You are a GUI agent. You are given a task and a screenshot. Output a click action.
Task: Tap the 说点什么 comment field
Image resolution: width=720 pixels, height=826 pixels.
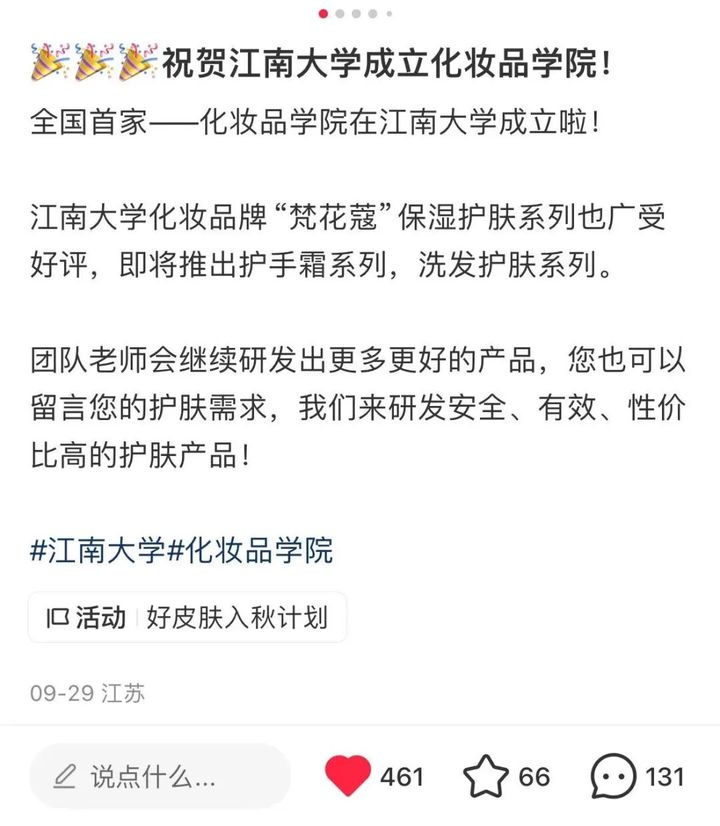[x=160, y=776]
